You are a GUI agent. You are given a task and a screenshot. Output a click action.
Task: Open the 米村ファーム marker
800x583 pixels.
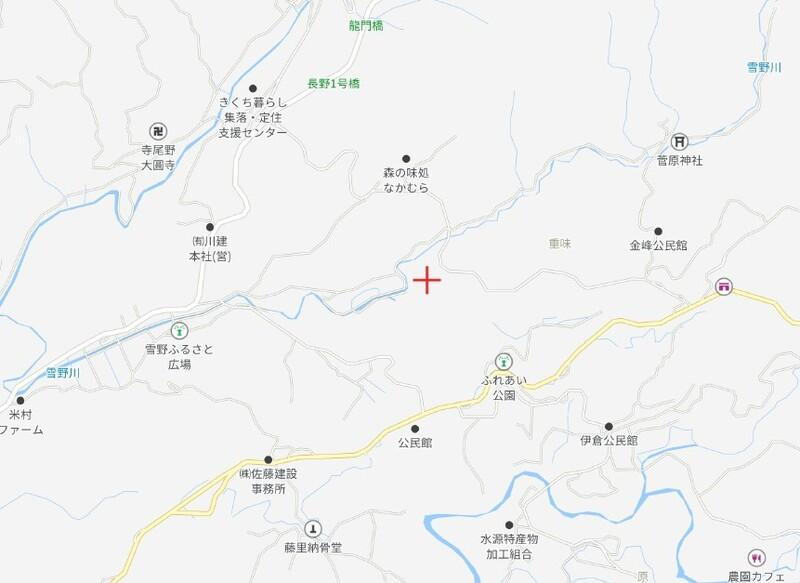point(20,401)
